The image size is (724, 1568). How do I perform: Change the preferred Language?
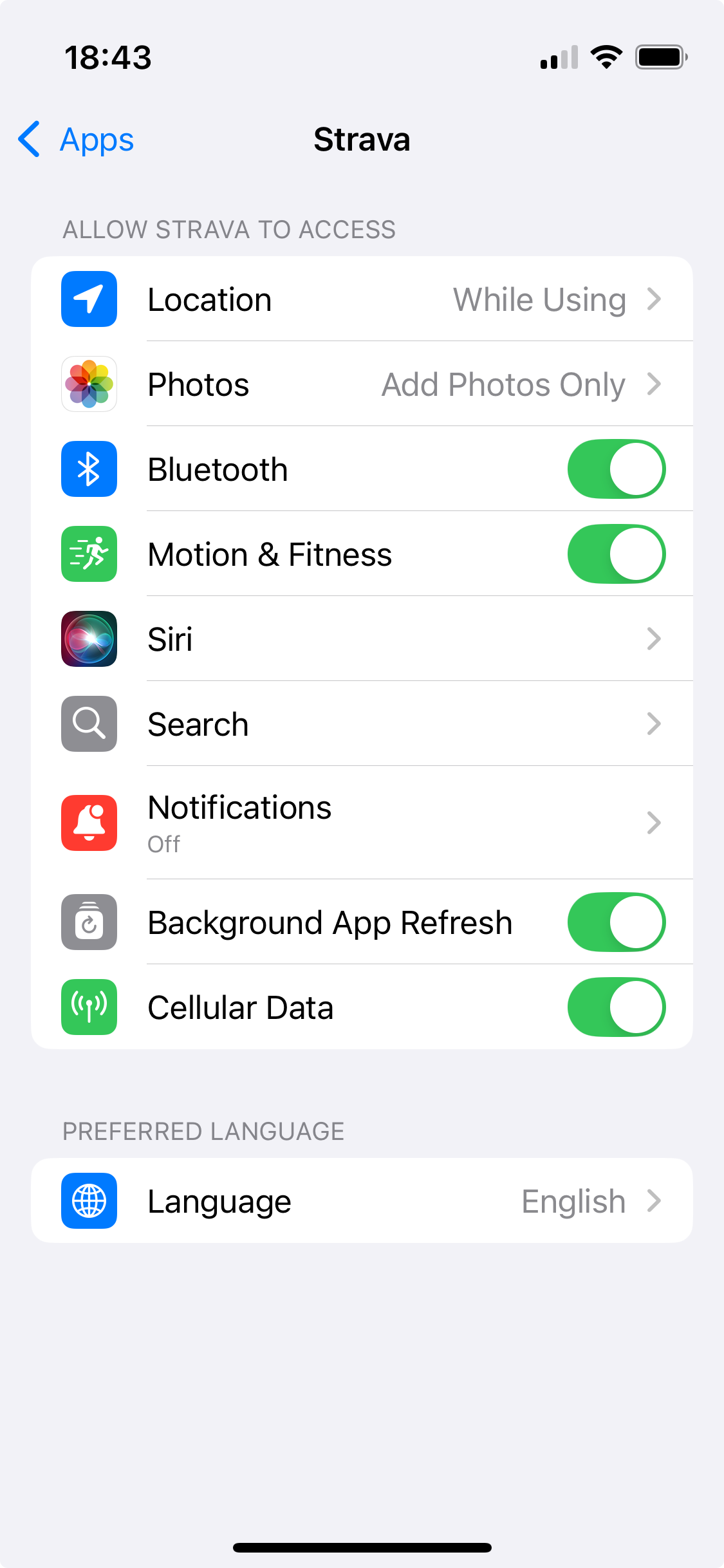(362, 1201)
